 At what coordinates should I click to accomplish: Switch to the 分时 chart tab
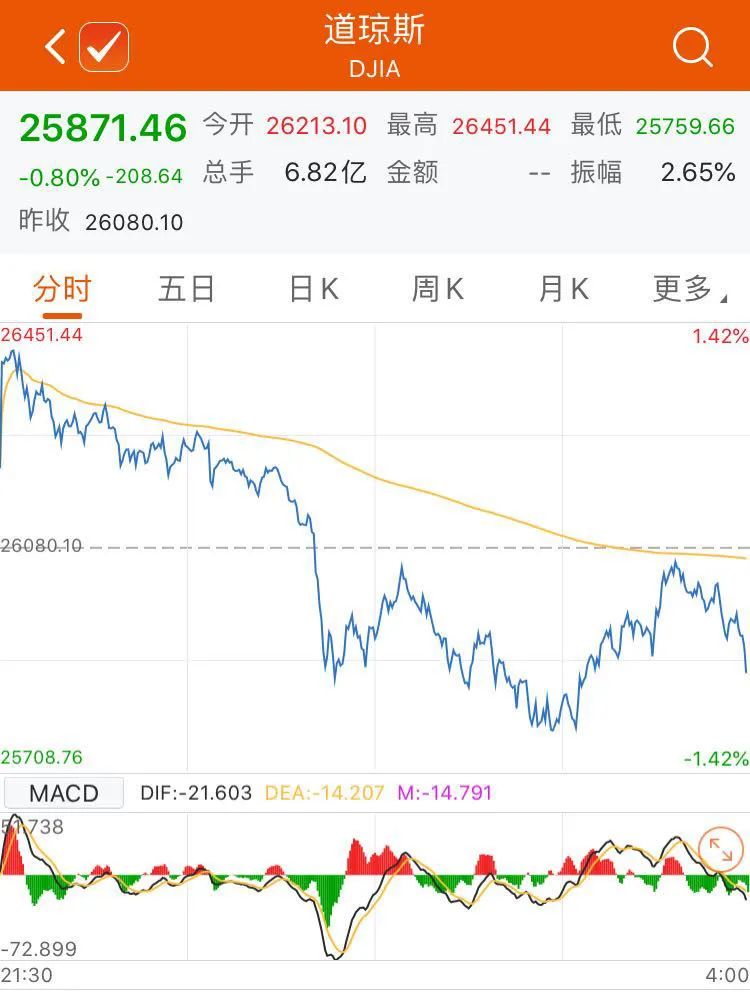62,289
